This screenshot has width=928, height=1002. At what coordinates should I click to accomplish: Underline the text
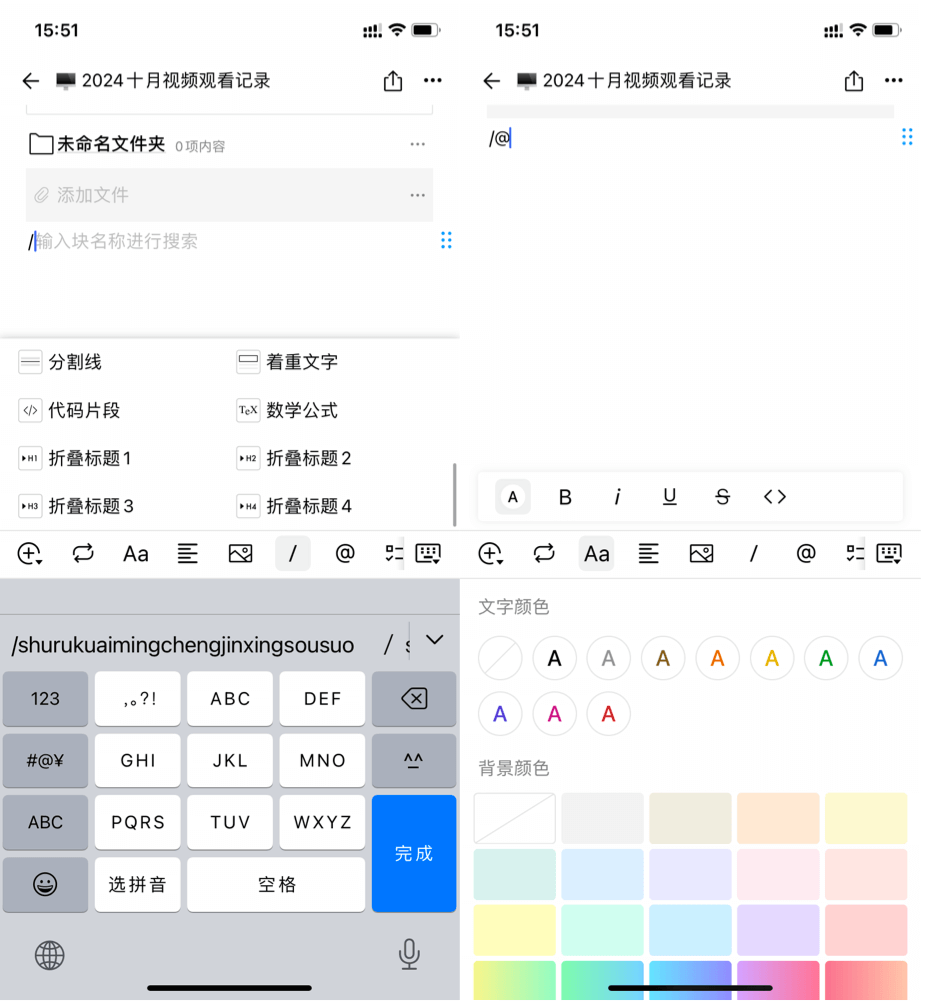(x=670, y=497)
